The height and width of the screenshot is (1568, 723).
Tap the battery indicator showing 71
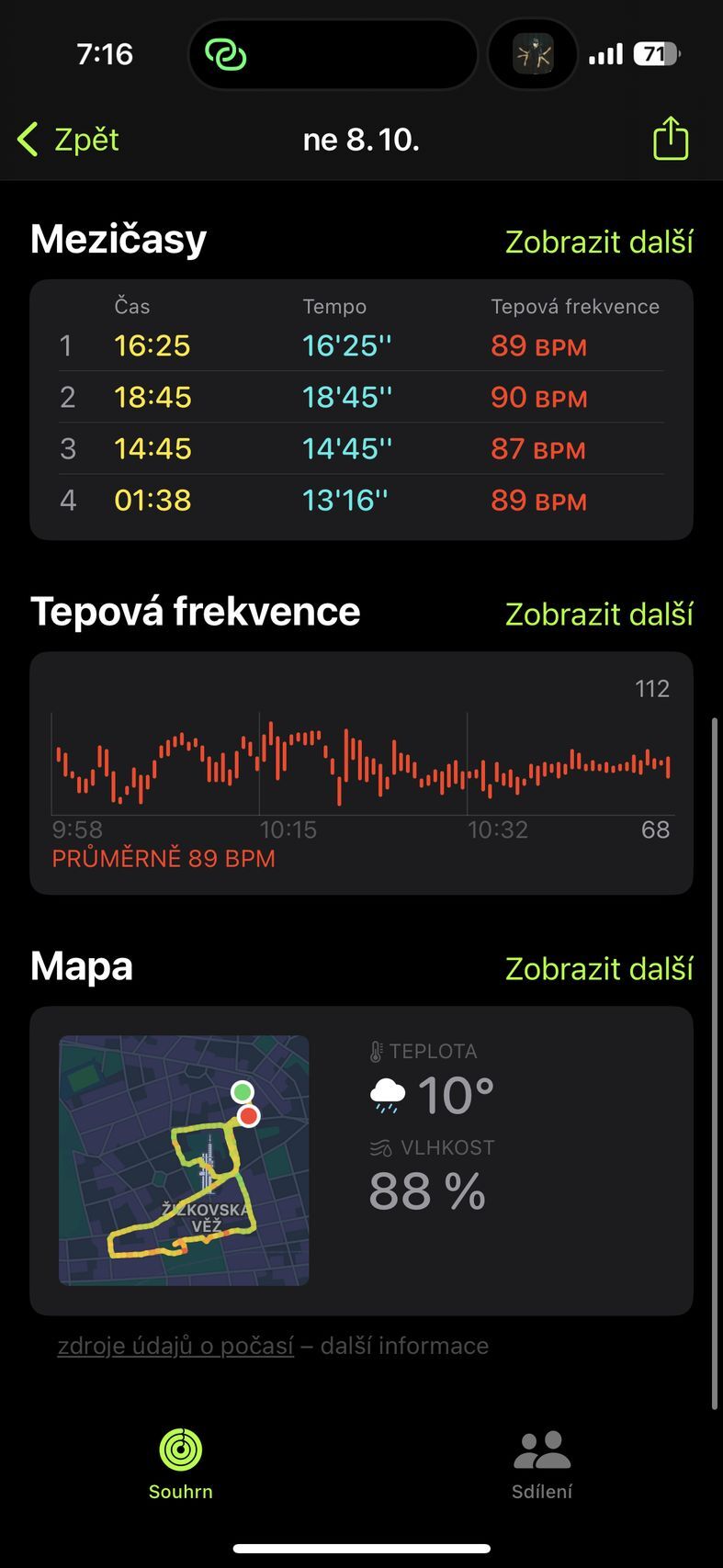click(x=654, y=53)
